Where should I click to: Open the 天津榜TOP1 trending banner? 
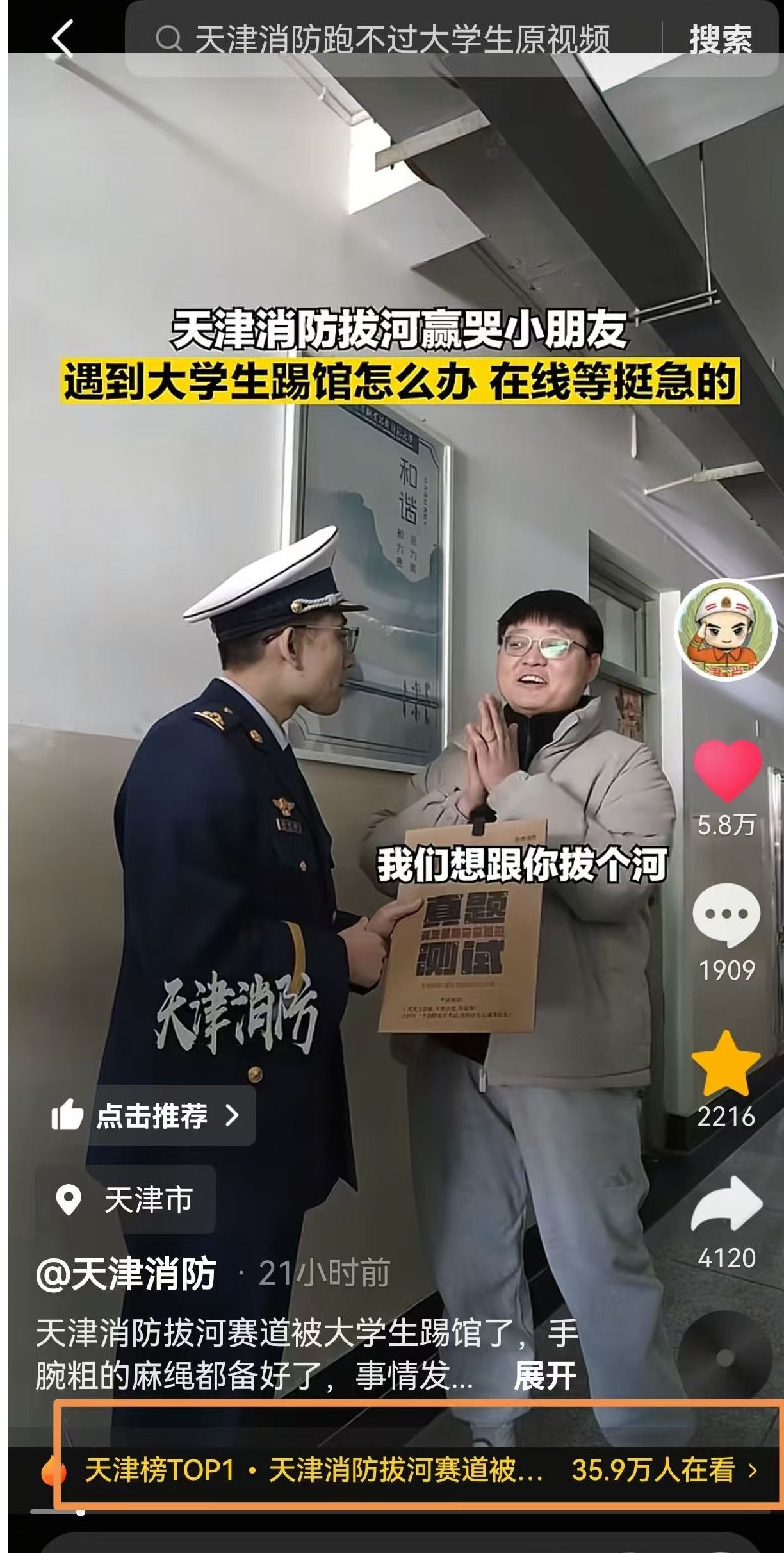[410, 1470]
